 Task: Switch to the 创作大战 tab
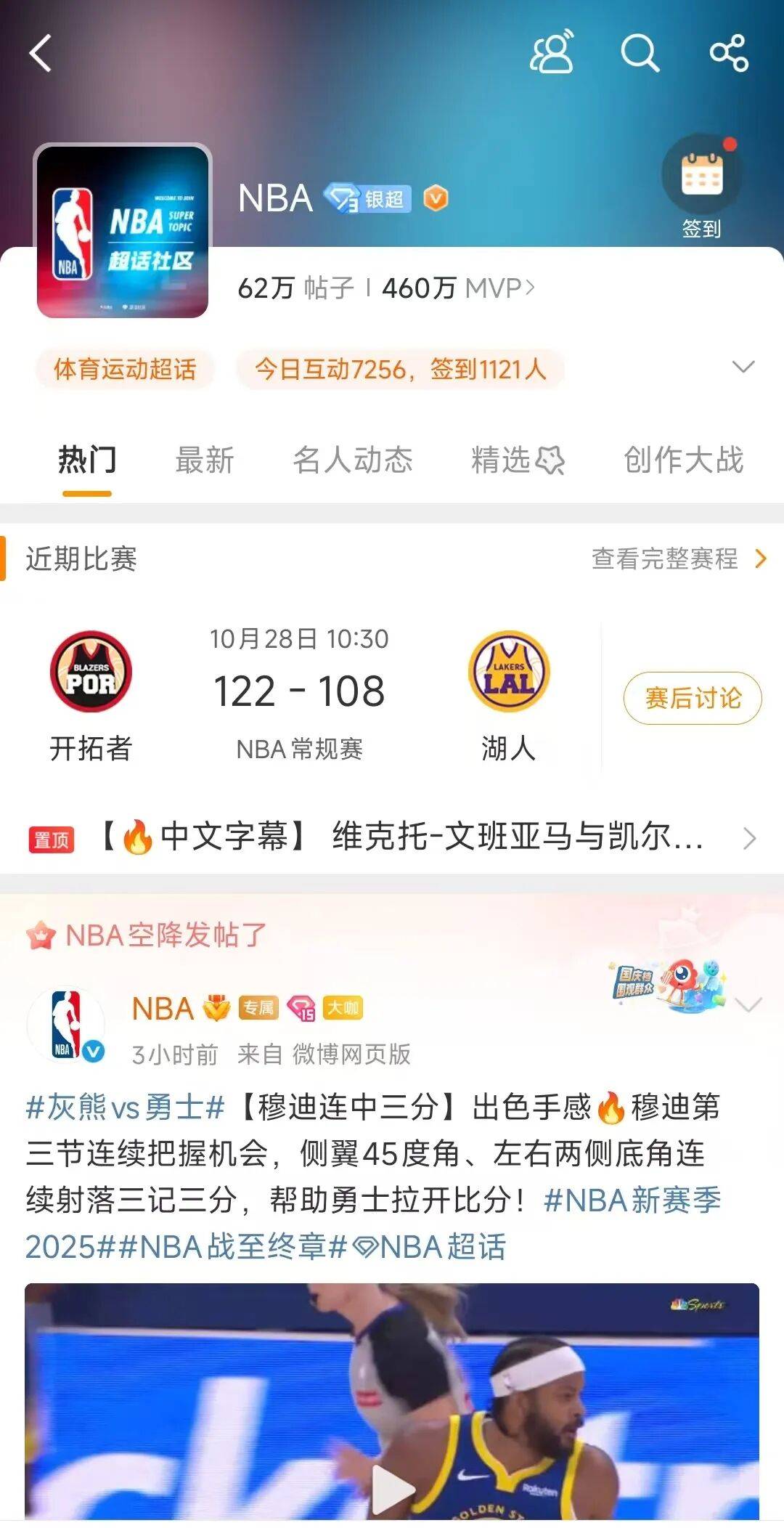(684, 460)
